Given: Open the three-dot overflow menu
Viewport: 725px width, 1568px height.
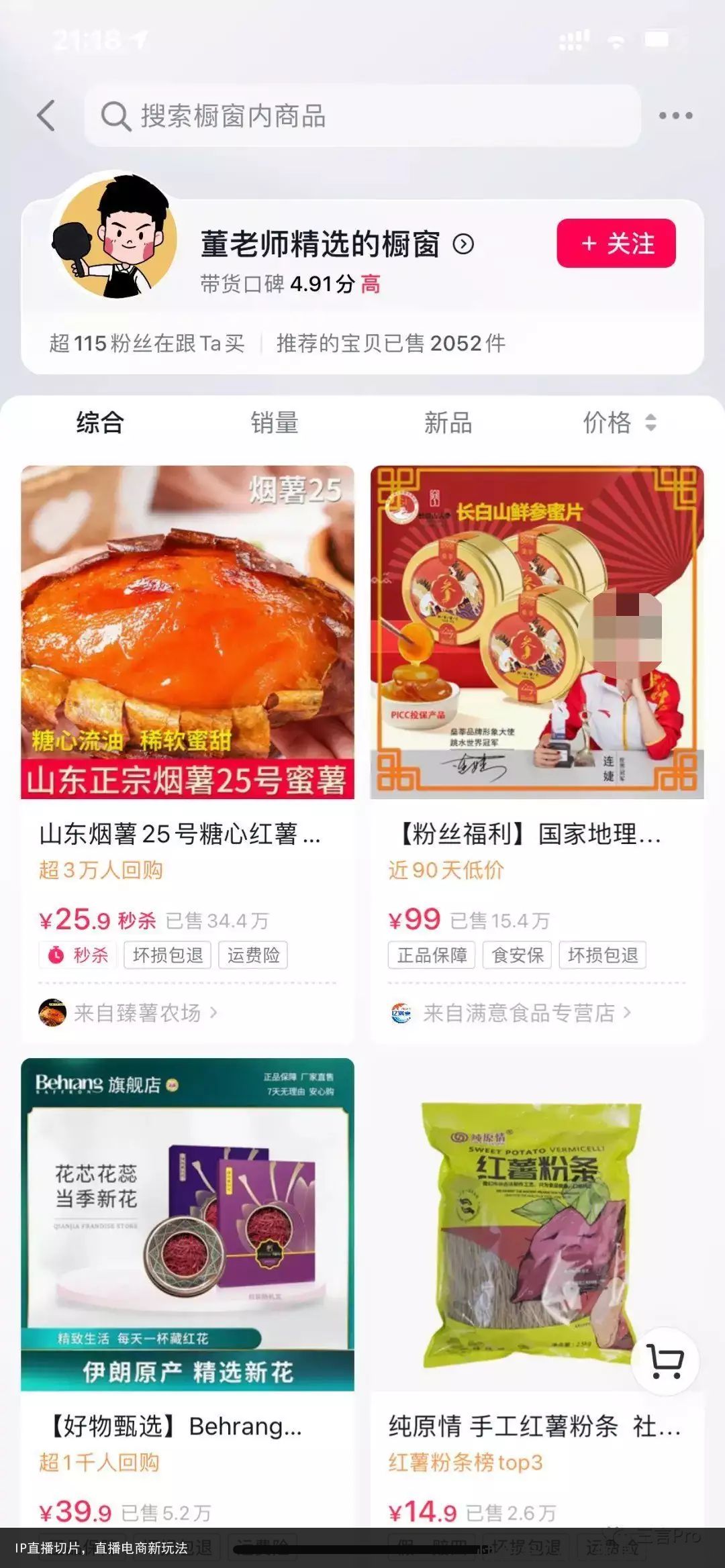Looking at the screenshot, I should point(675,115).
